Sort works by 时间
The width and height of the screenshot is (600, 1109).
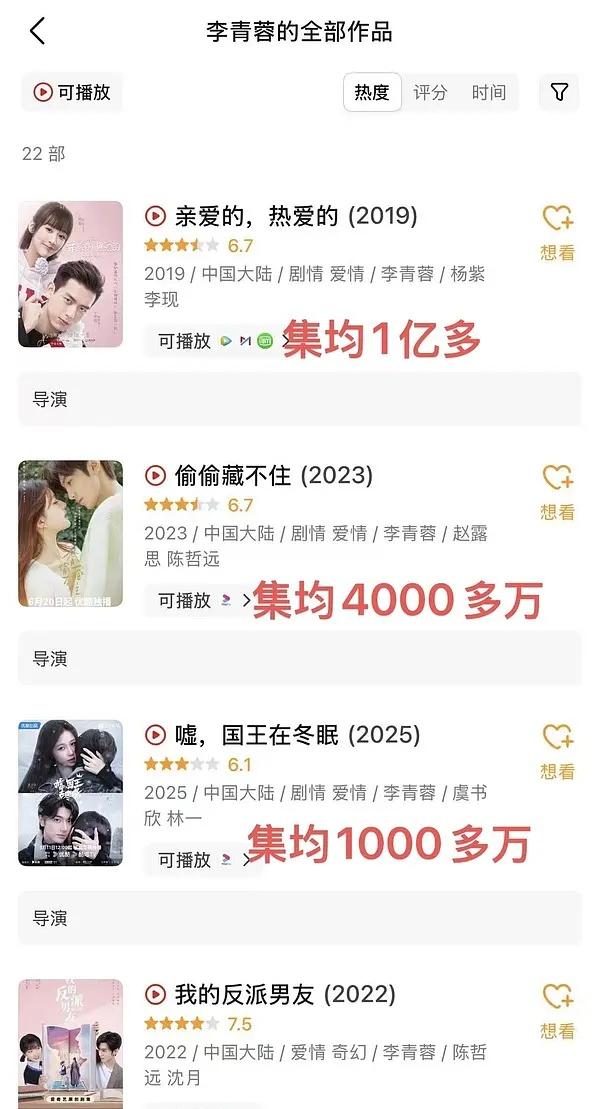[489, 93]
